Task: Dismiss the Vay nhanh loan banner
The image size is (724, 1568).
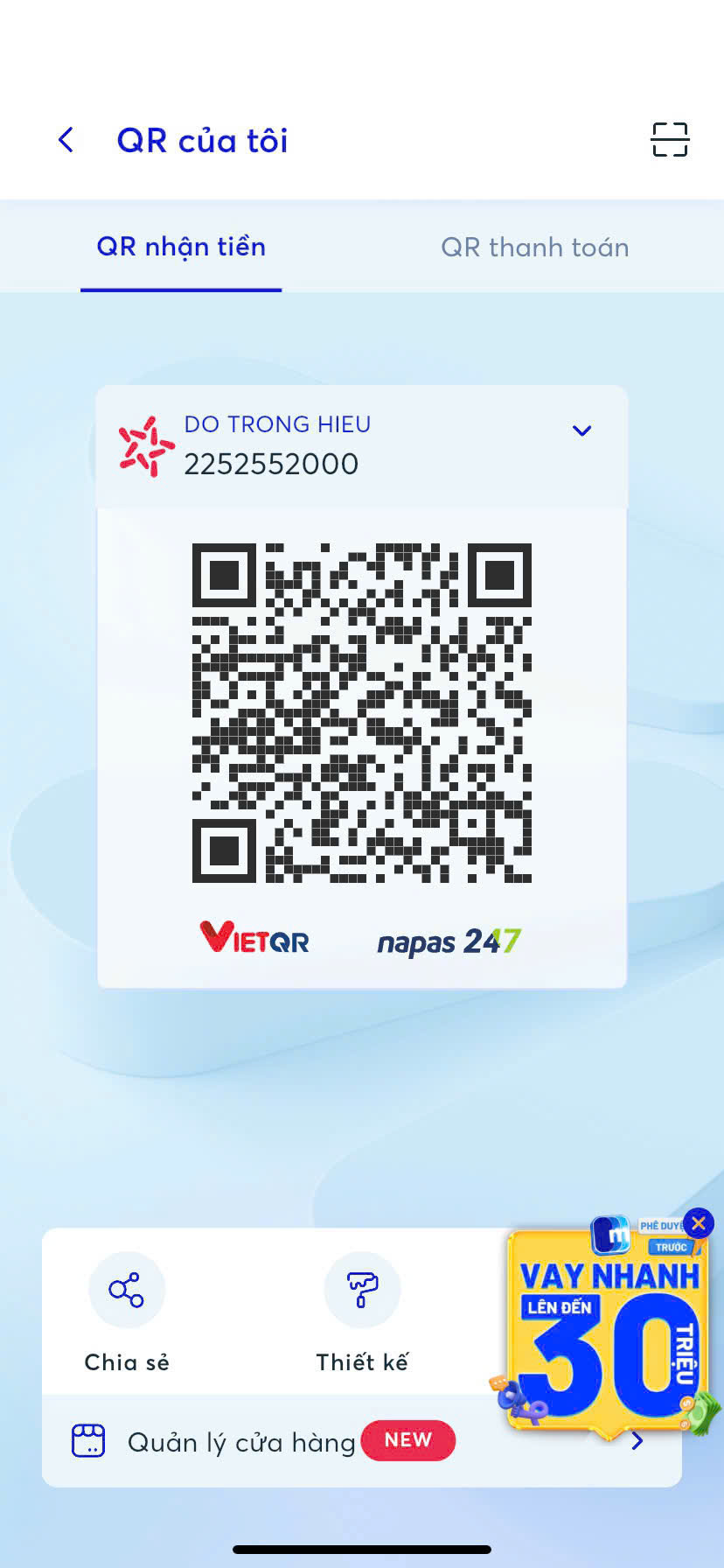Action: pyautogui.click(x=699, y=1223)
